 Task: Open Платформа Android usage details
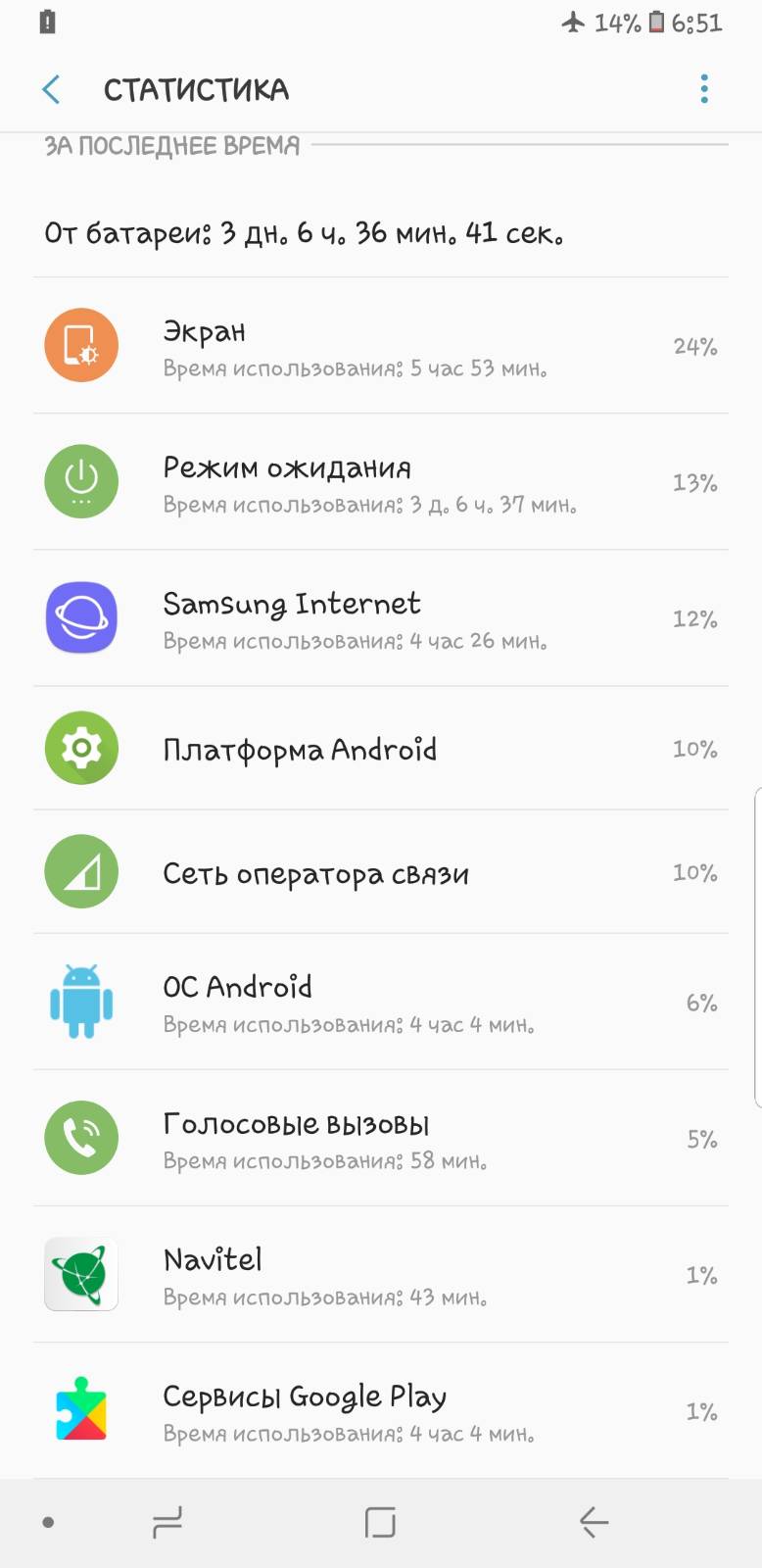point(381,749)
